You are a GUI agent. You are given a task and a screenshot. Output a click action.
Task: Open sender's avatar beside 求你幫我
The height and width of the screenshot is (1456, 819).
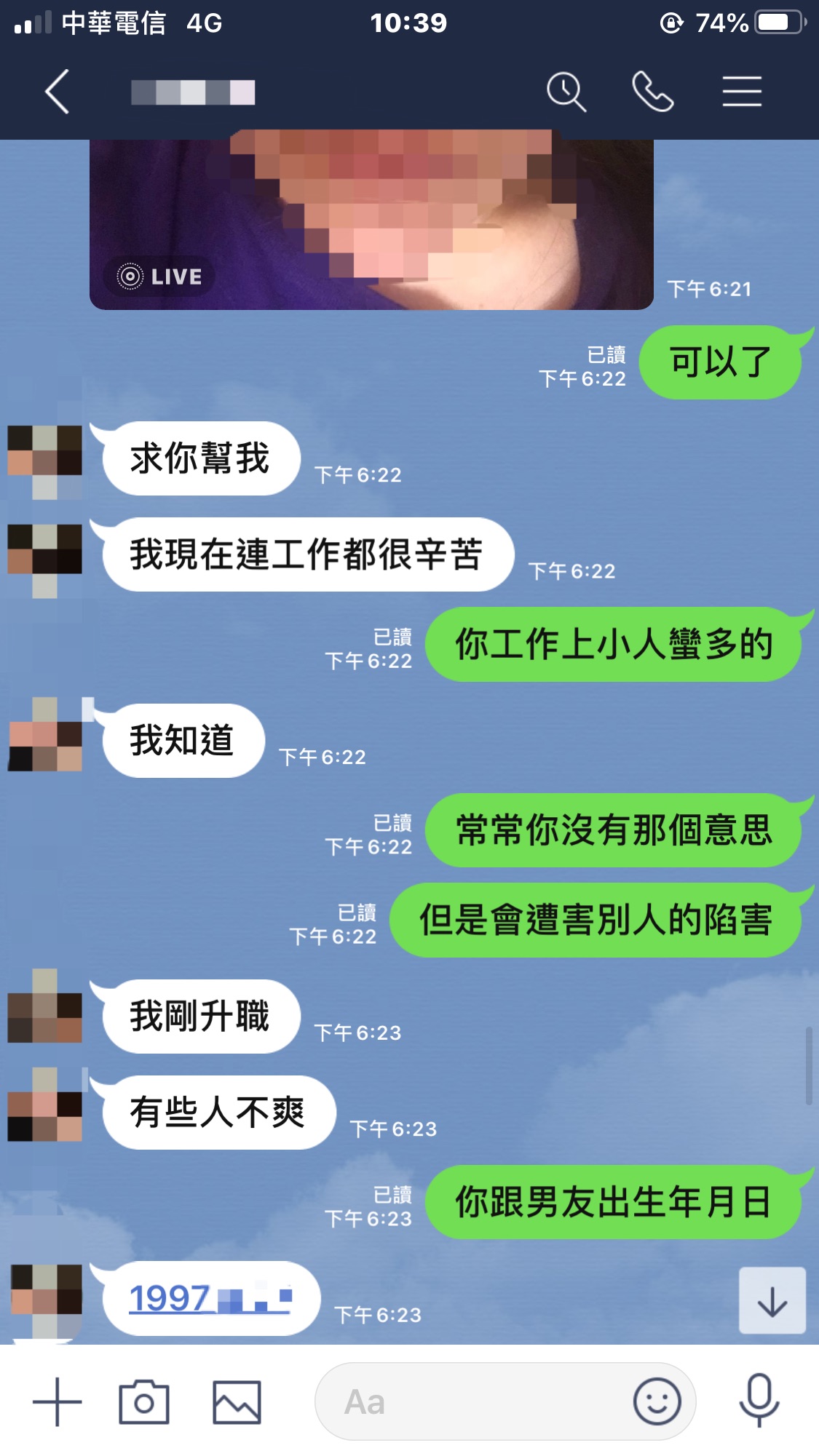coord(45,460)
